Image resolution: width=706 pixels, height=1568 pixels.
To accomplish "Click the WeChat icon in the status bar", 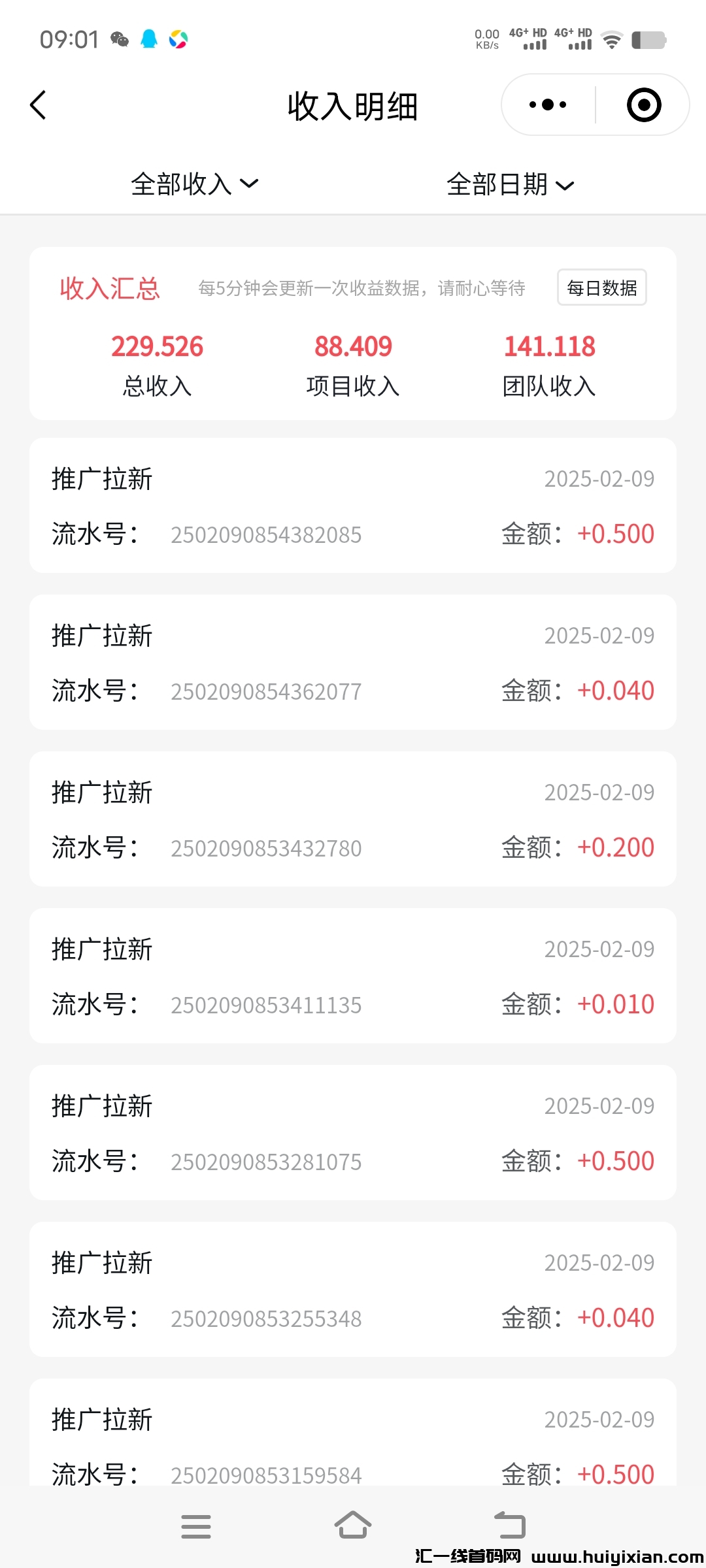I will click(x=118, y=39).
